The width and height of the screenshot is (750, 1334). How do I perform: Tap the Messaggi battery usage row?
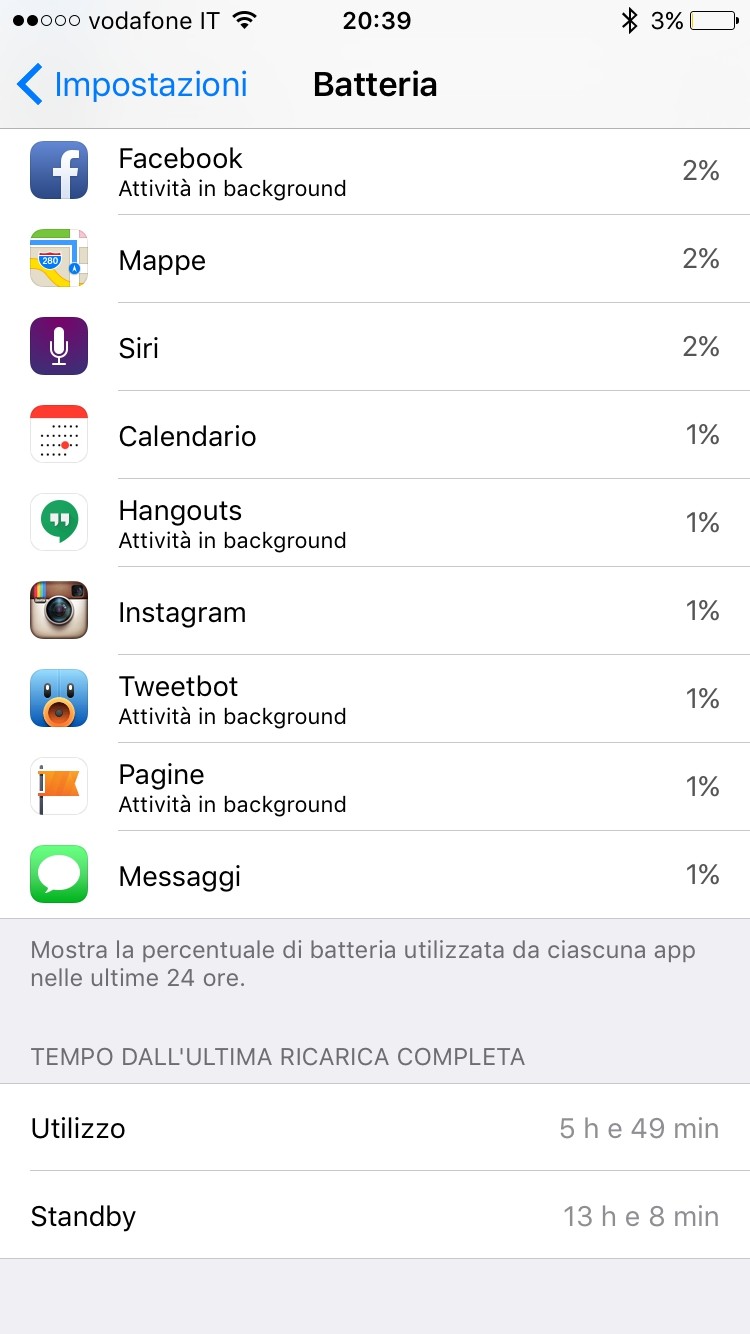tap(375, 875)
